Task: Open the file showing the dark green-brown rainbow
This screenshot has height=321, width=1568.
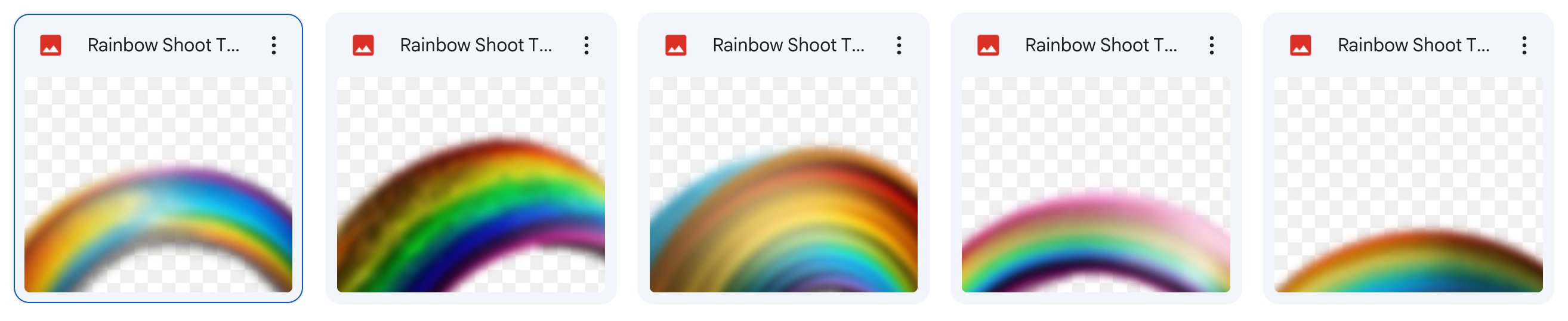Action: pyautogui.click(x=471, y=184)
